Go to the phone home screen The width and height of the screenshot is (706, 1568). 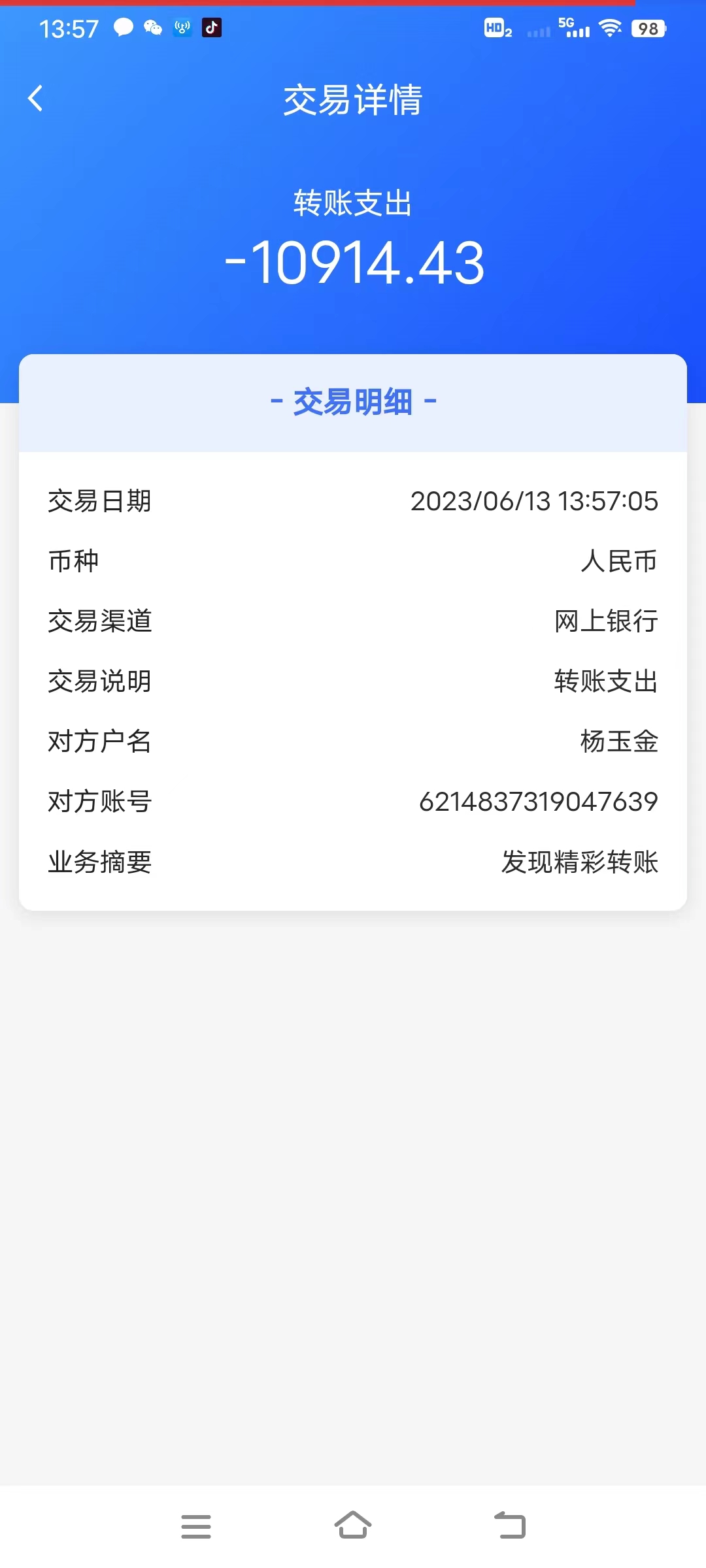pyautogui.click(x=353, y=1526)
